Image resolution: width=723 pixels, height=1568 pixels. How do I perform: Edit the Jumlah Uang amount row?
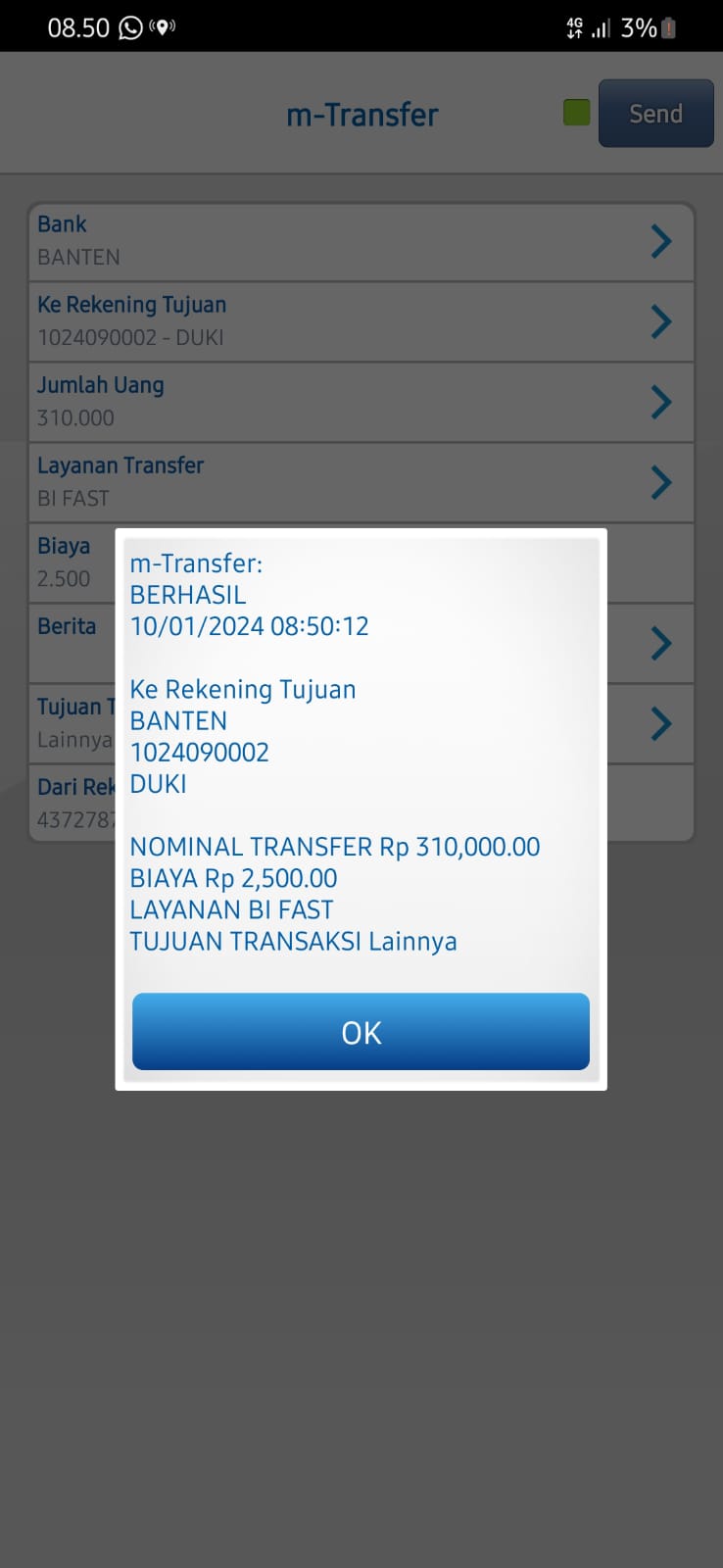pos(361,402)
